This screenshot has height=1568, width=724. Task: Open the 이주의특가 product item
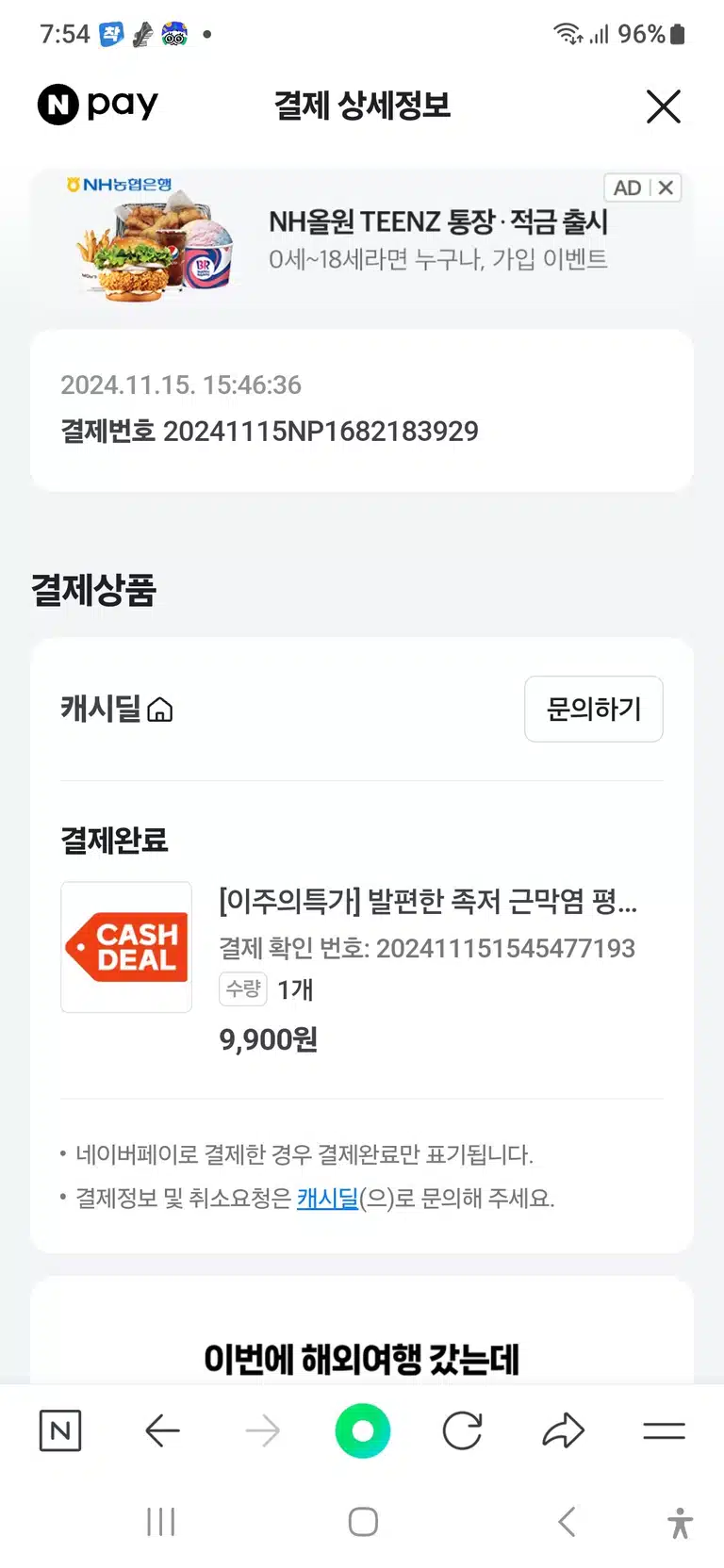[362, 971]
